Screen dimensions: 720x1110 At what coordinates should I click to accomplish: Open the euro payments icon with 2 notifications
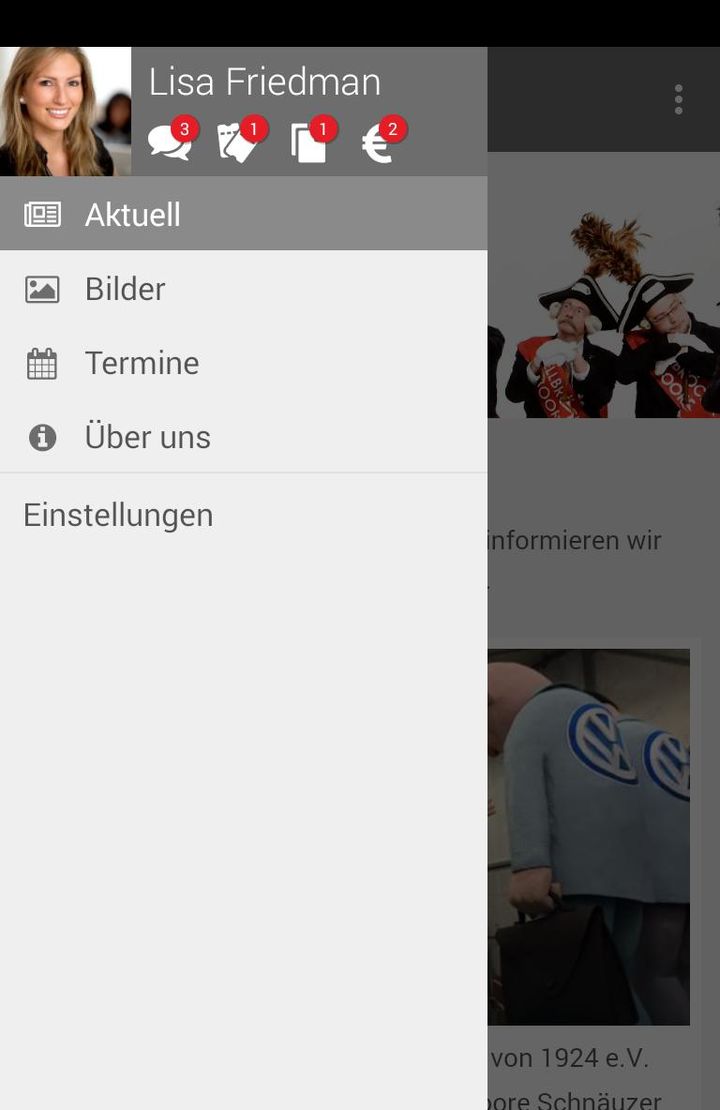tap(381, 143)
